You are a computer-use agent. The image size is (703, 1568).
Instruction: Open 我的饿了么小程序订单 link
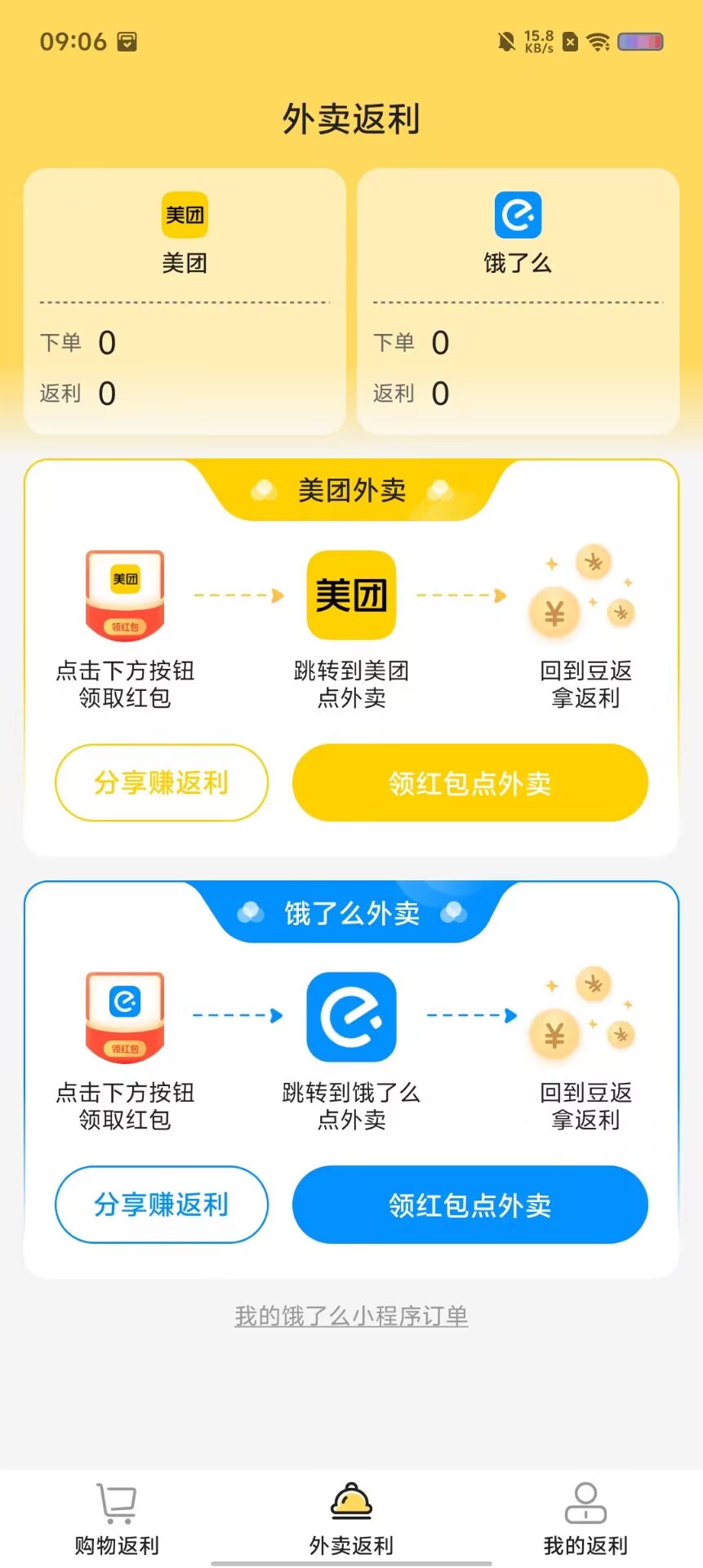click(351, 1316)
